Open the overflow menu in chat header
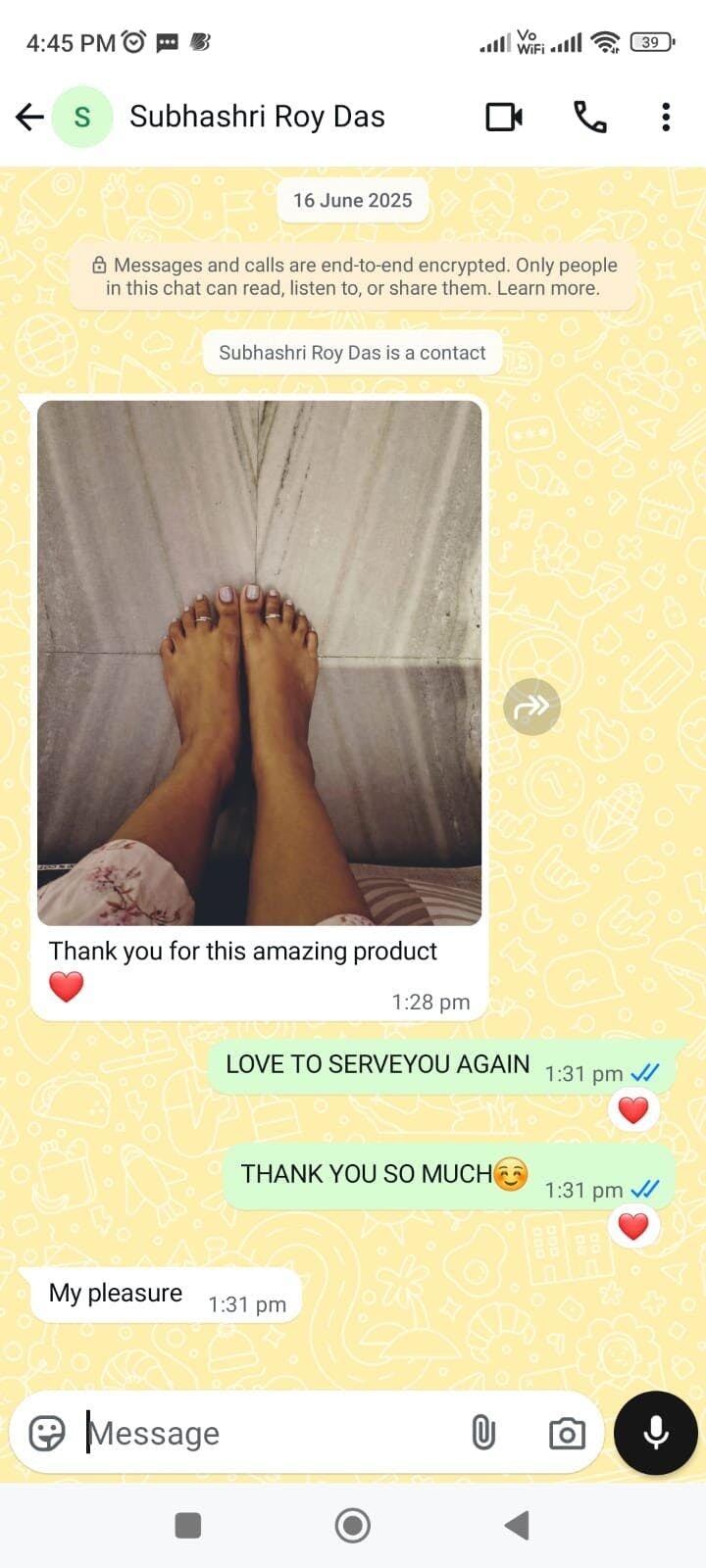This screenshot has width=706, height=1568. tap(666, 118)
